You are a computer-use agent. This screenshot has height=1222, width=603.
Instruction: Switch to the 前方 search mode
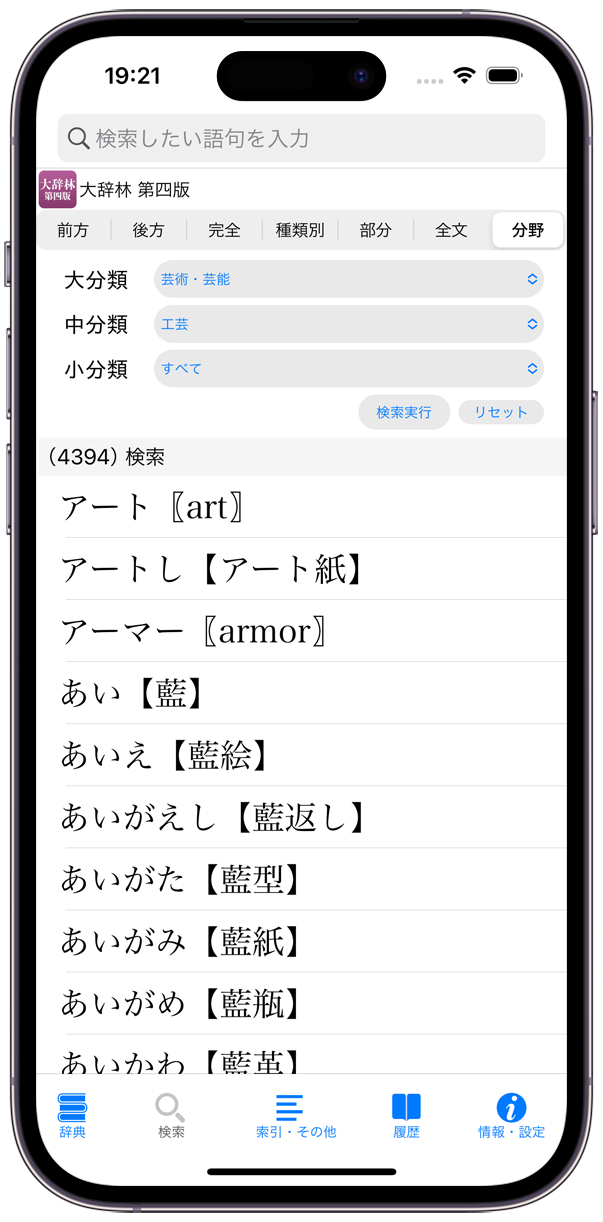[x=73, y=230]
